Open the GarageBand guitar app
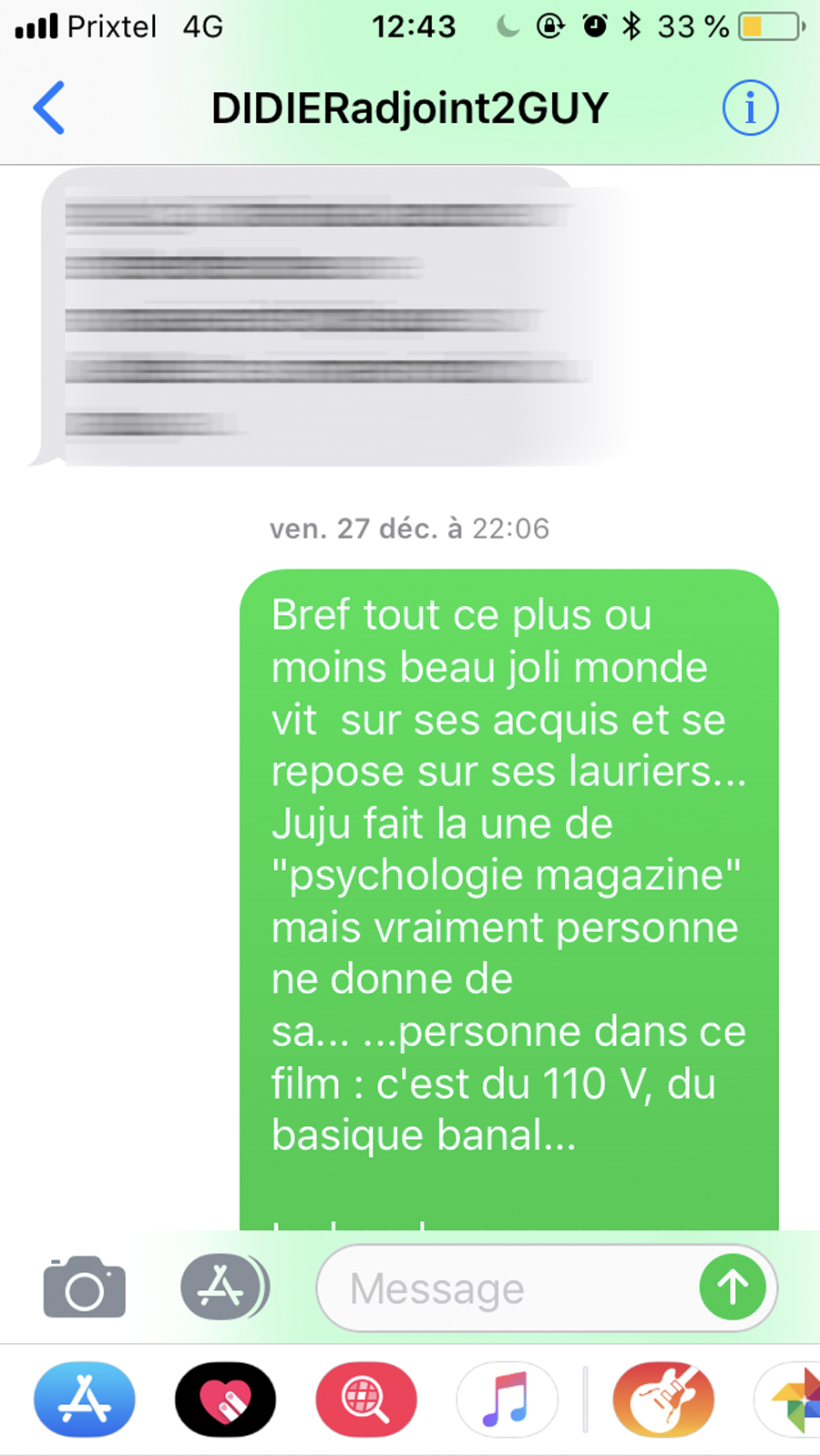The image size is (820, 1456). coord(663,1399)
